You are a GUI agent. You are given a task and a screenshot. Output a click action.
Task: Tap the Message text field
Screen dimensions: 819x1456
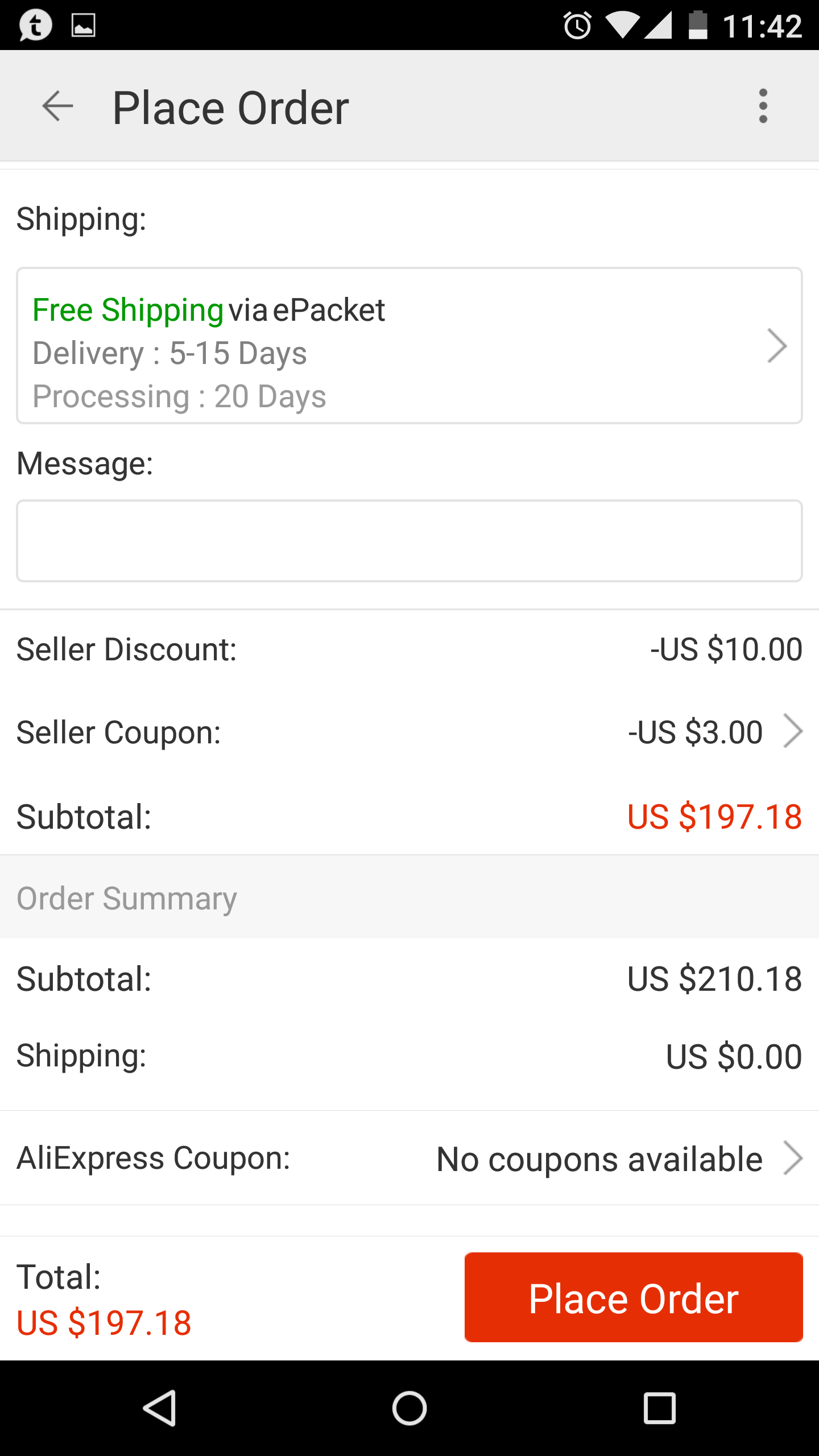coord(409,541)
